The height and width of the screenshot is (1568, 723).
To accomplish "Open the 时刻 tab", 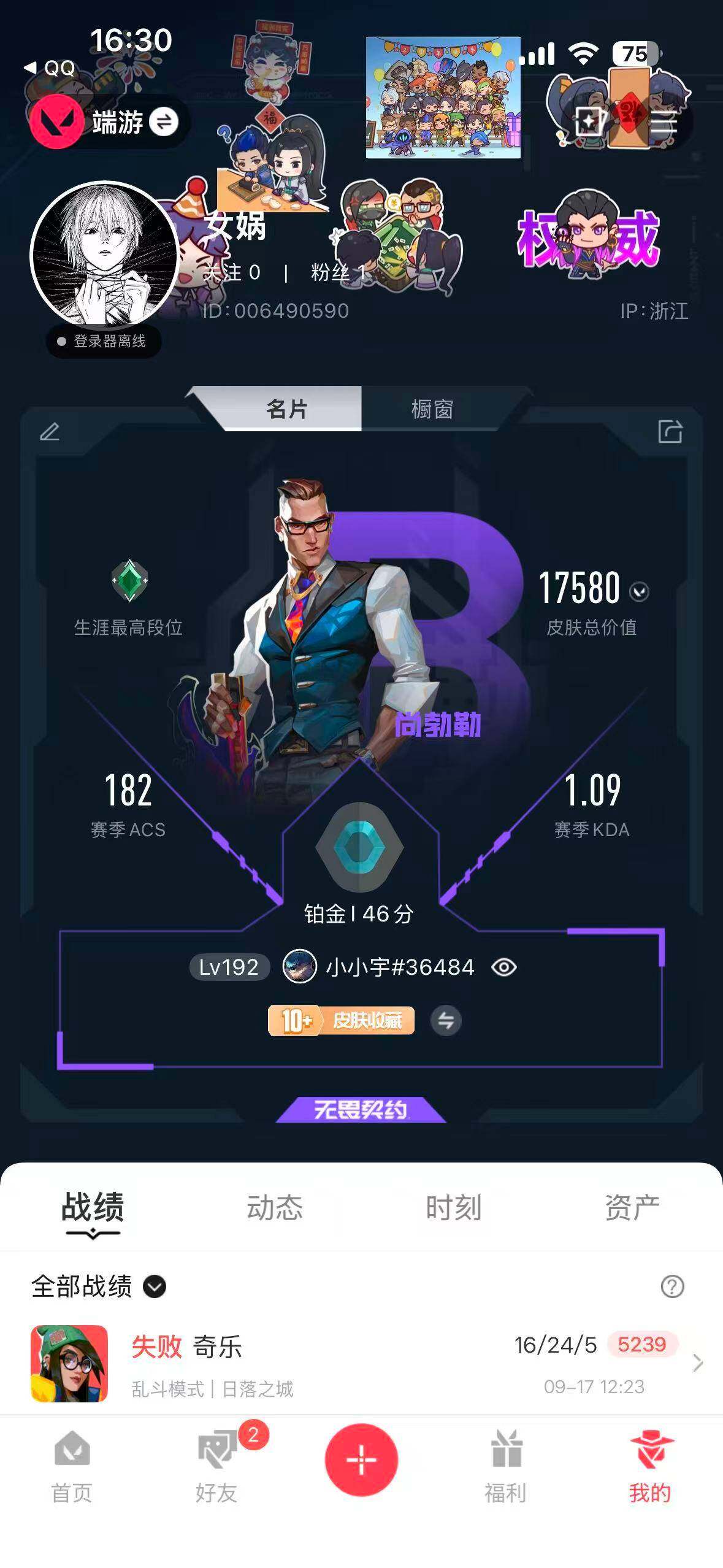I will click(x=454, y=1207).
